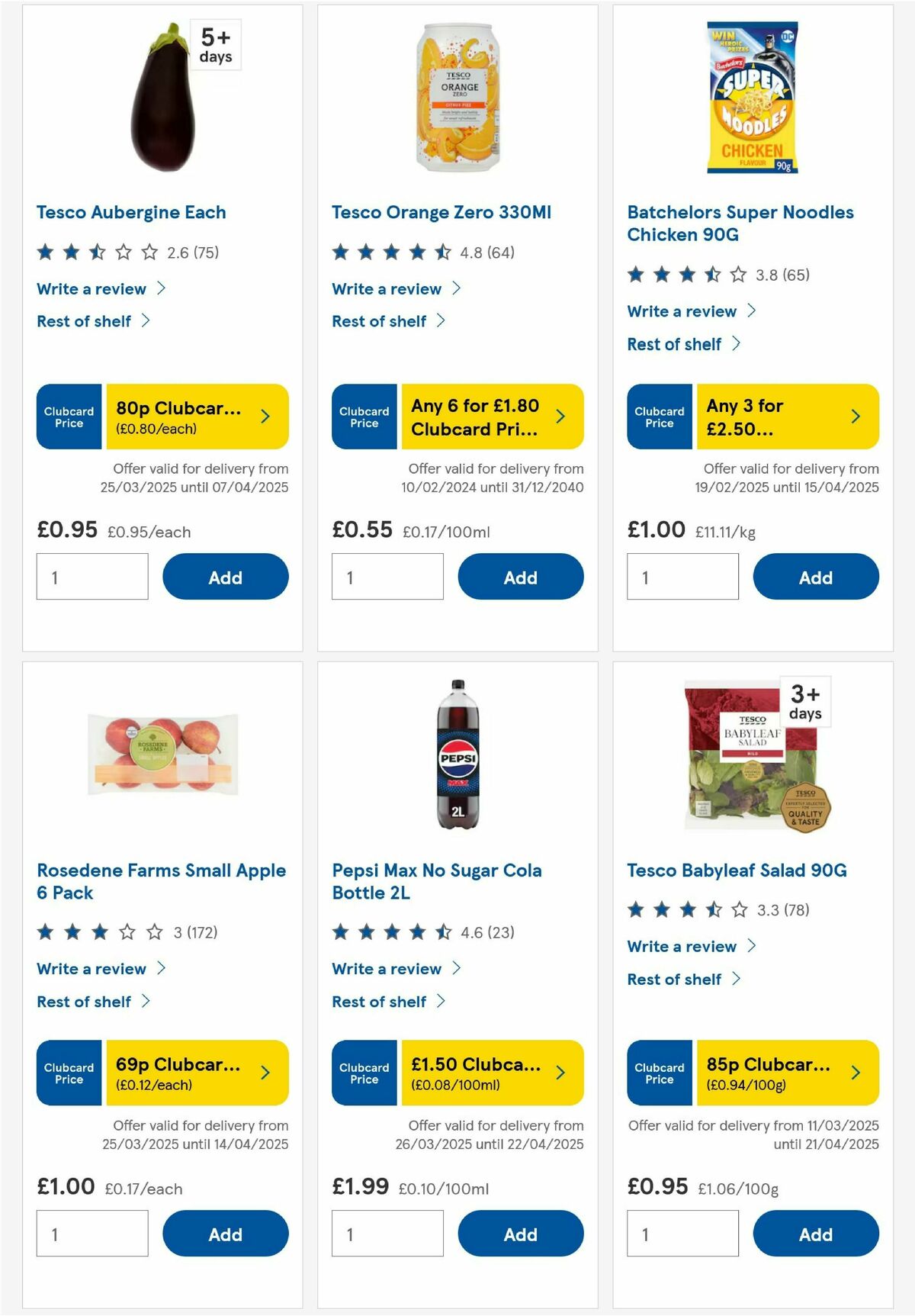Click the Clubcard Price icon on the 69p apples offer
The height and width of the screenshot is (1316, 915).
(68, 1073)
